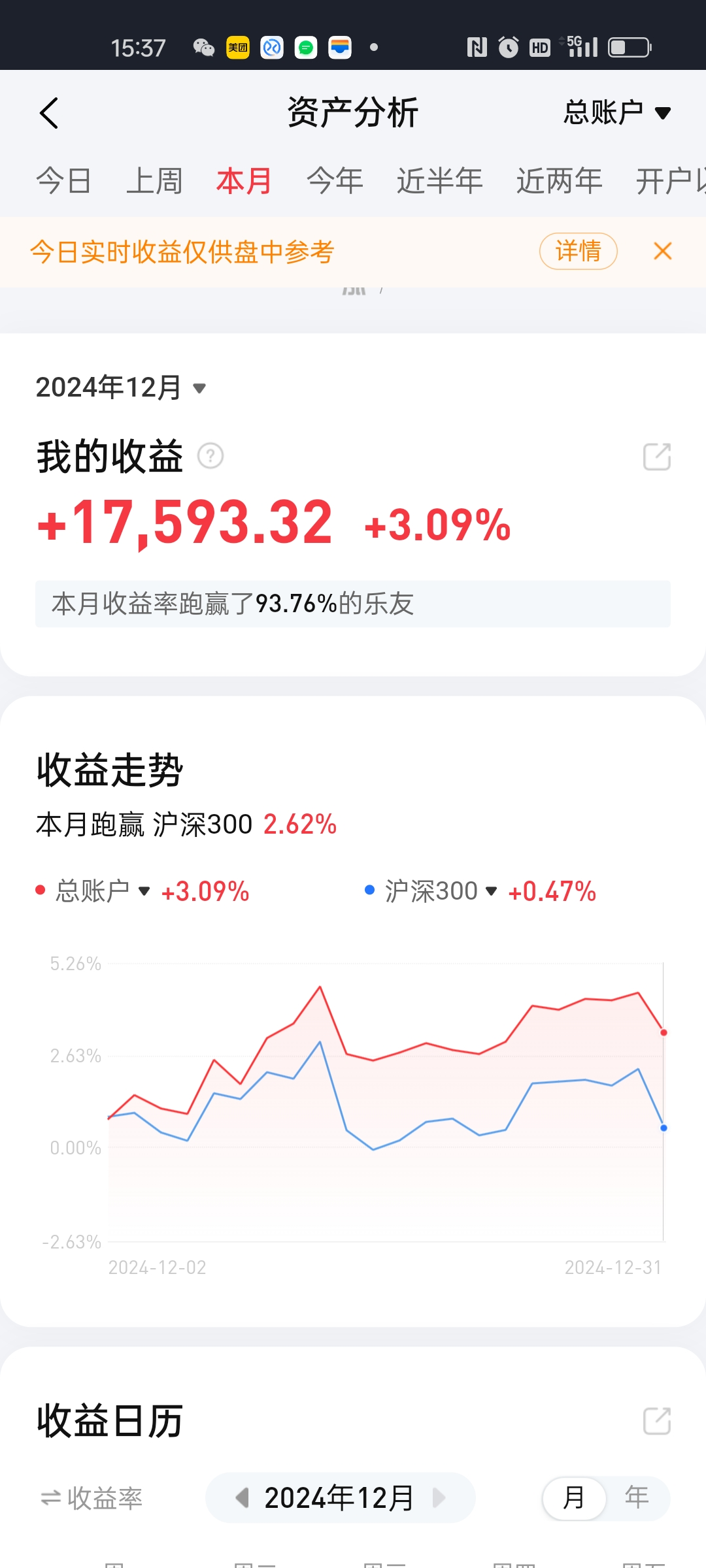706x1568 pixels.
Task: Switch to the 今日 tab
Action: point(63,181)
